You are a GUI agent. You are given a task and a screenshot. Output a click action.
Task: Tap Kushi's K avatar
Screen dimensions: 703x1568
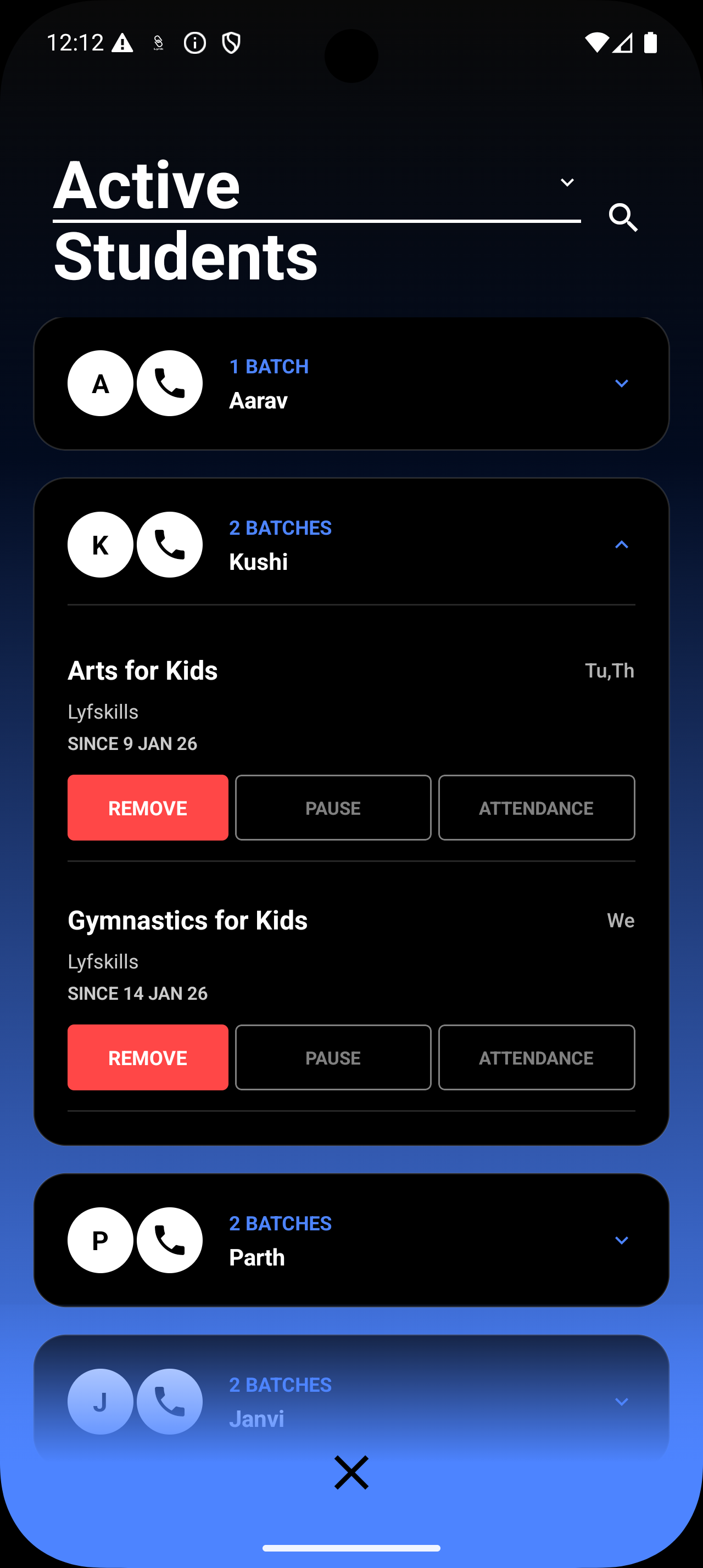(x=101, y=545)
